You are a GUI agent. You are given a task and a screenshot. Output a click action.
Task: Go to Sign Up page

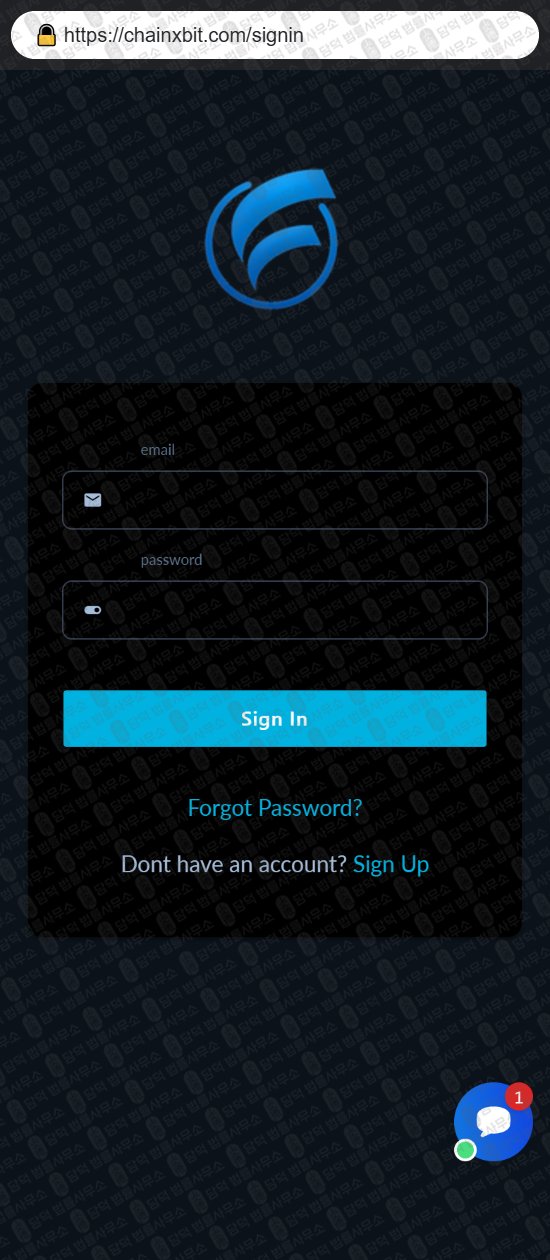391,865
